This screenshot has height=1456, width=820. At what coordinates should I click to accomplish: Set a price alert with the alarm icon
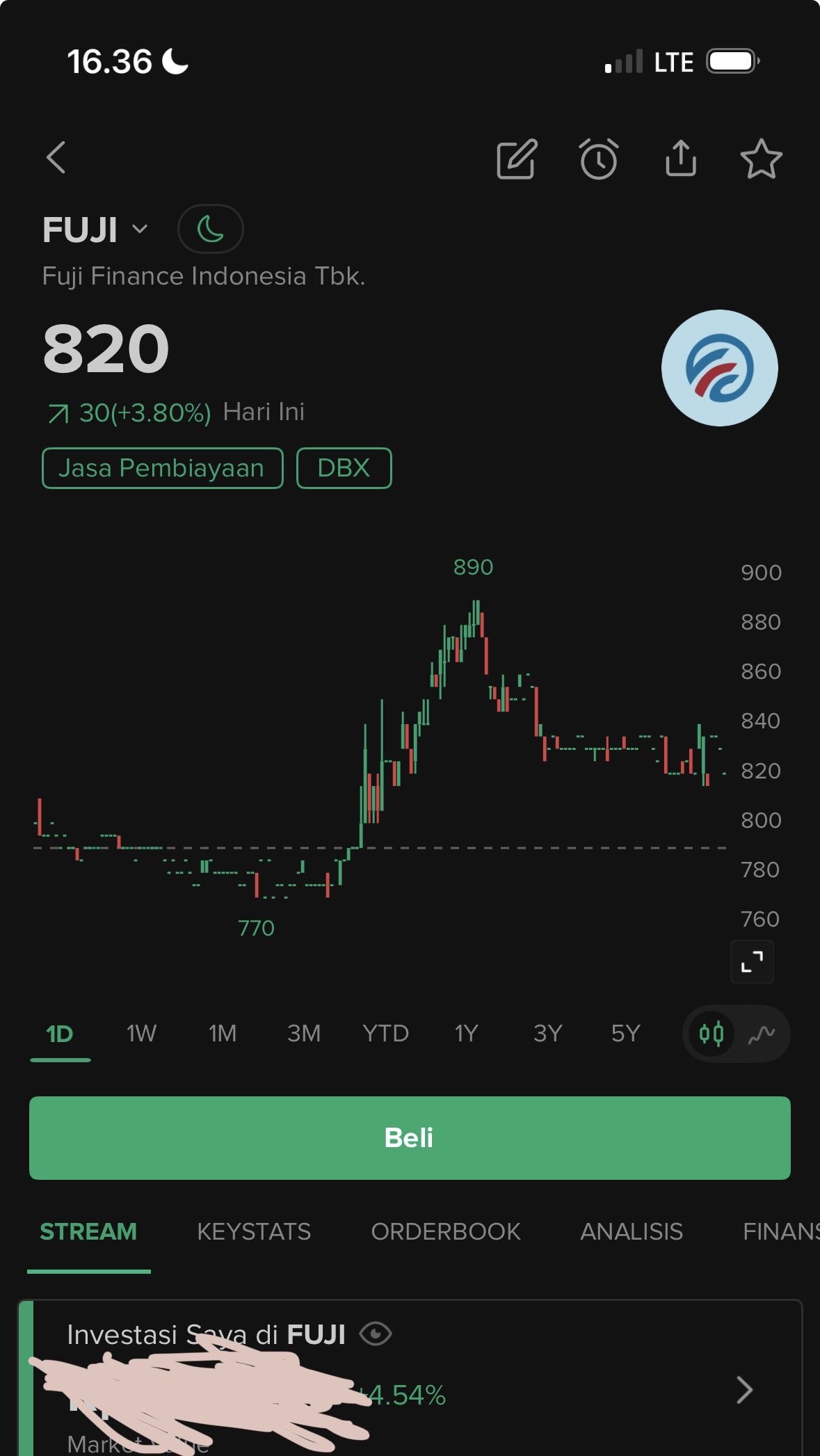(599, 159)
